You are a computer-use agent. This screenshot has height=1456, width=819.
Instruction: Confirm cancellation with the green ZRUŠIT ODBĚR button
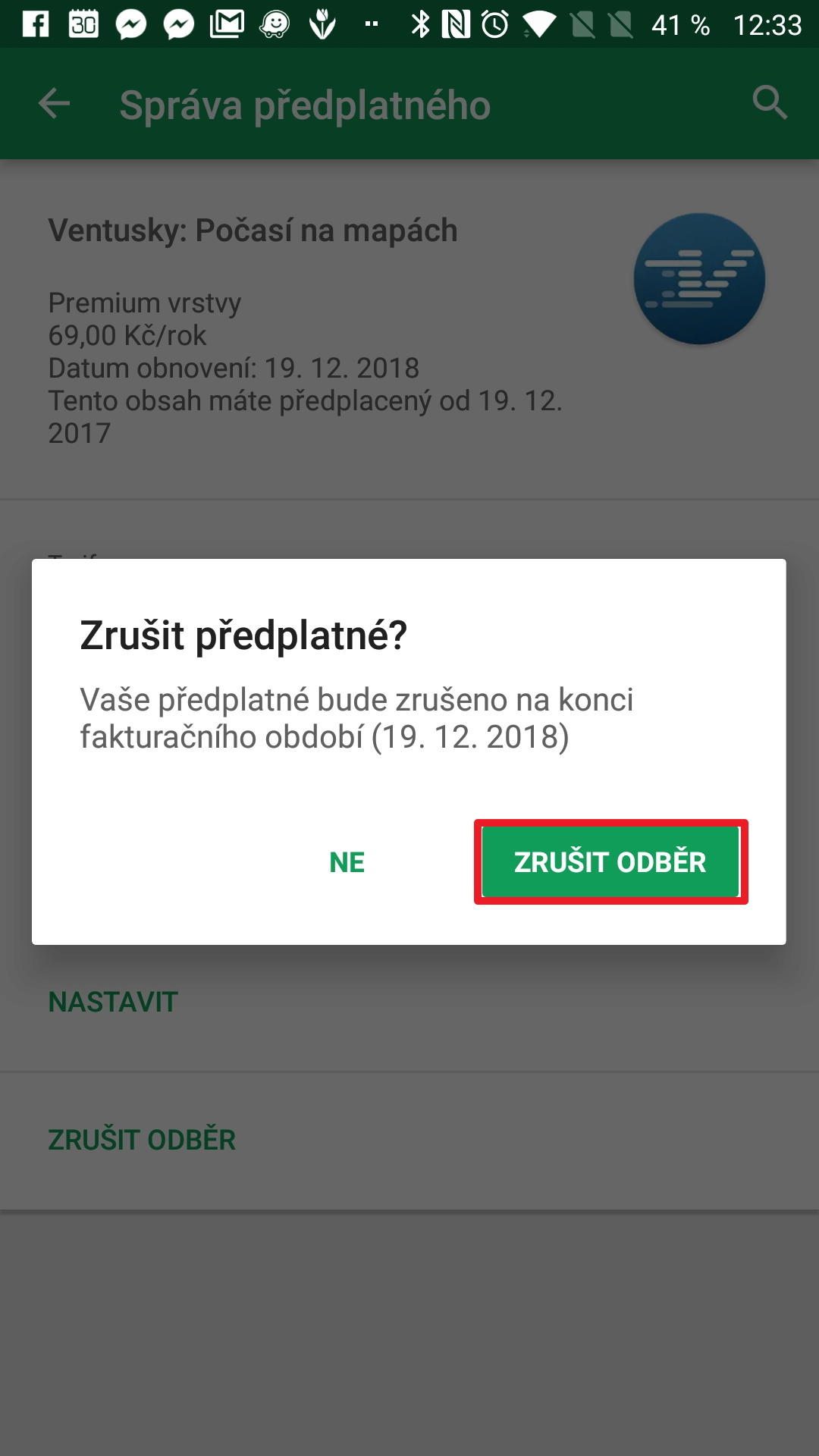(610, 862)
